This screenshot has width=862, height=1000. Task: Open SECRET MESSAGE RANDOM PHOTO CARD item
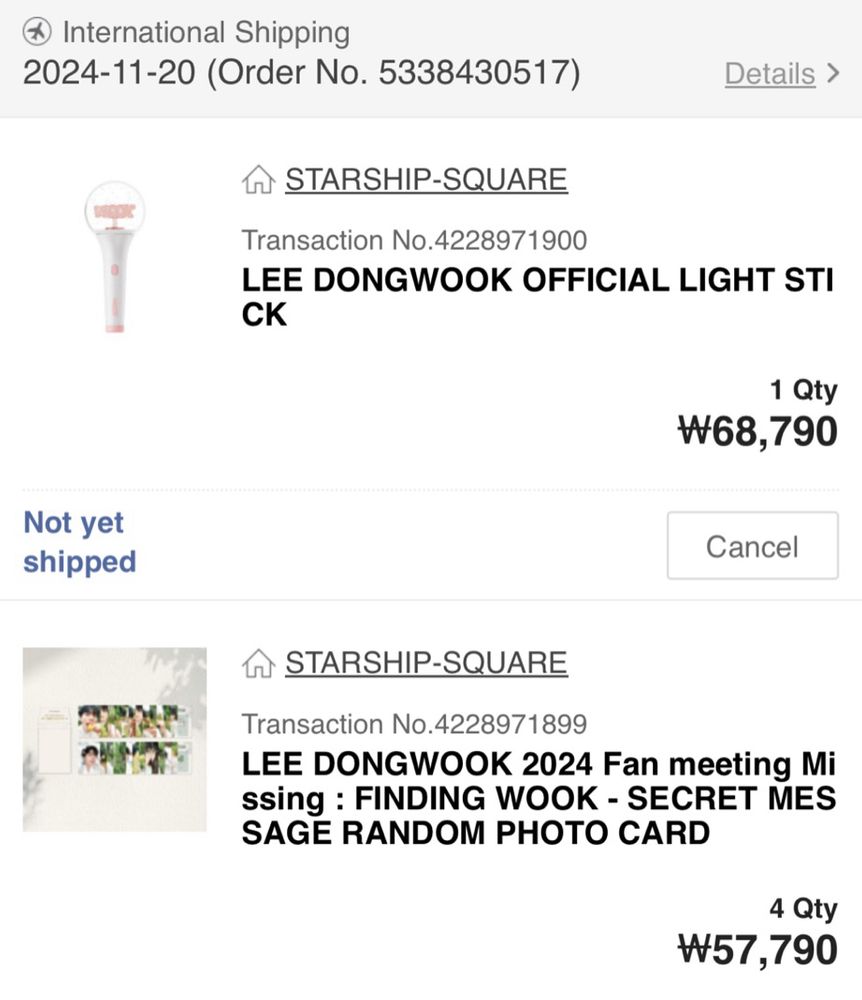tap(537, 798)
